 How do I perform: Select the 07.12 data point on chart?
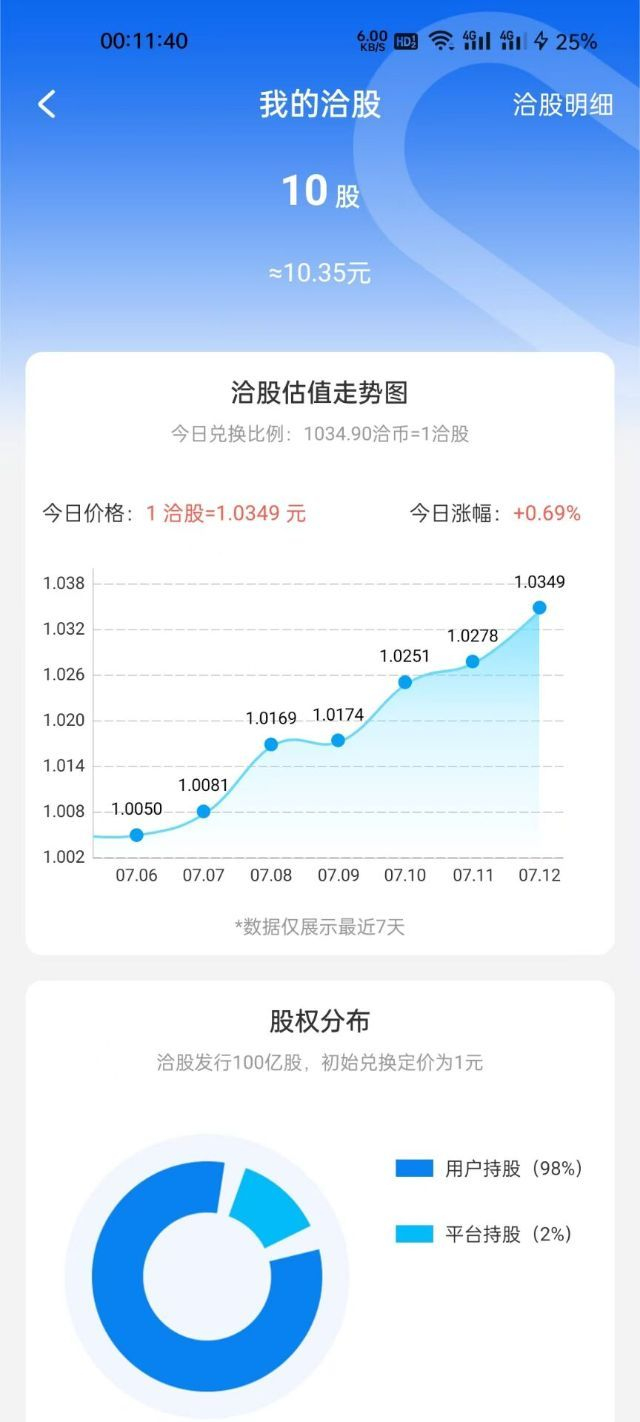coord(539,607)
